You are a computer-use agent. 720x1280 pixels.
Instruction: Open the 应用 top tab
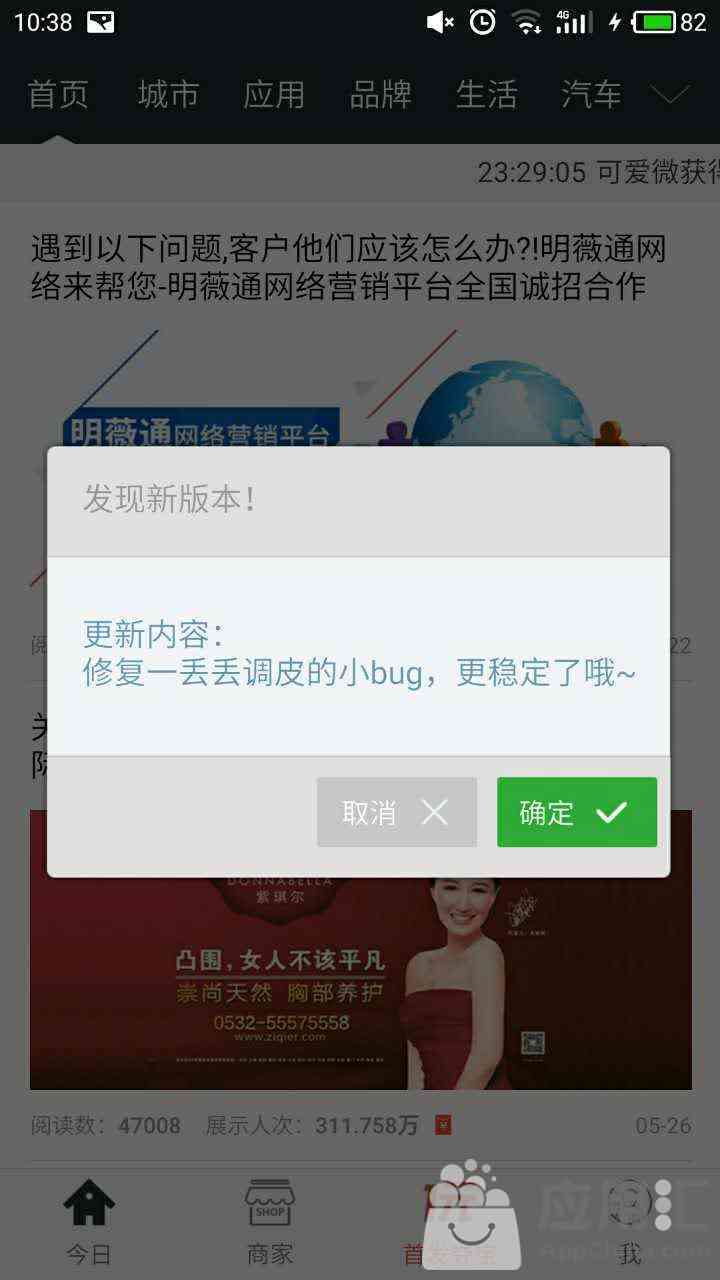click(x=274, y=95)
